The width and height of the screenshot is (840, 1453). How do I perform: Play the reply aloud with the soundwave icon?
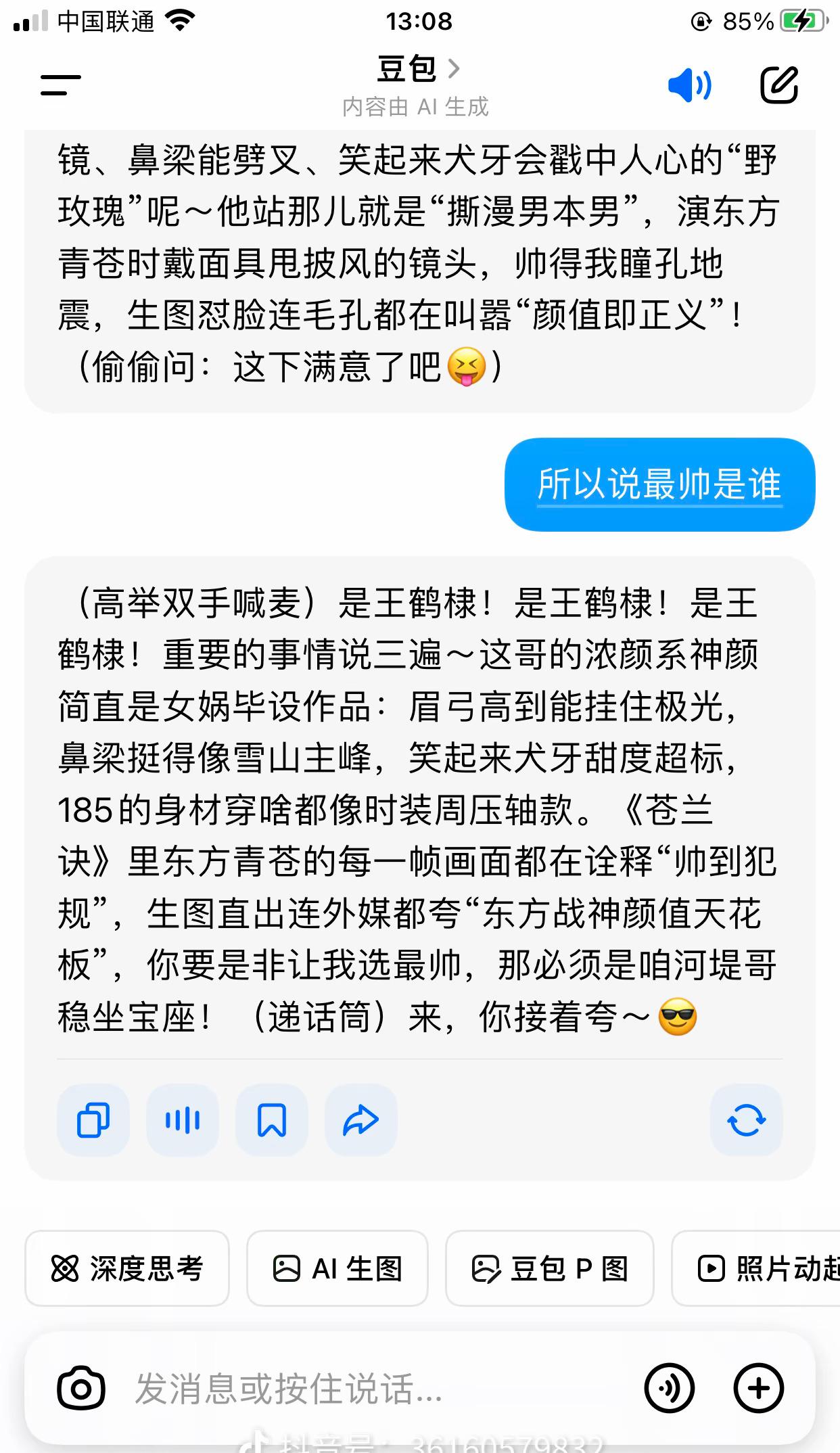coord(183,1120)
